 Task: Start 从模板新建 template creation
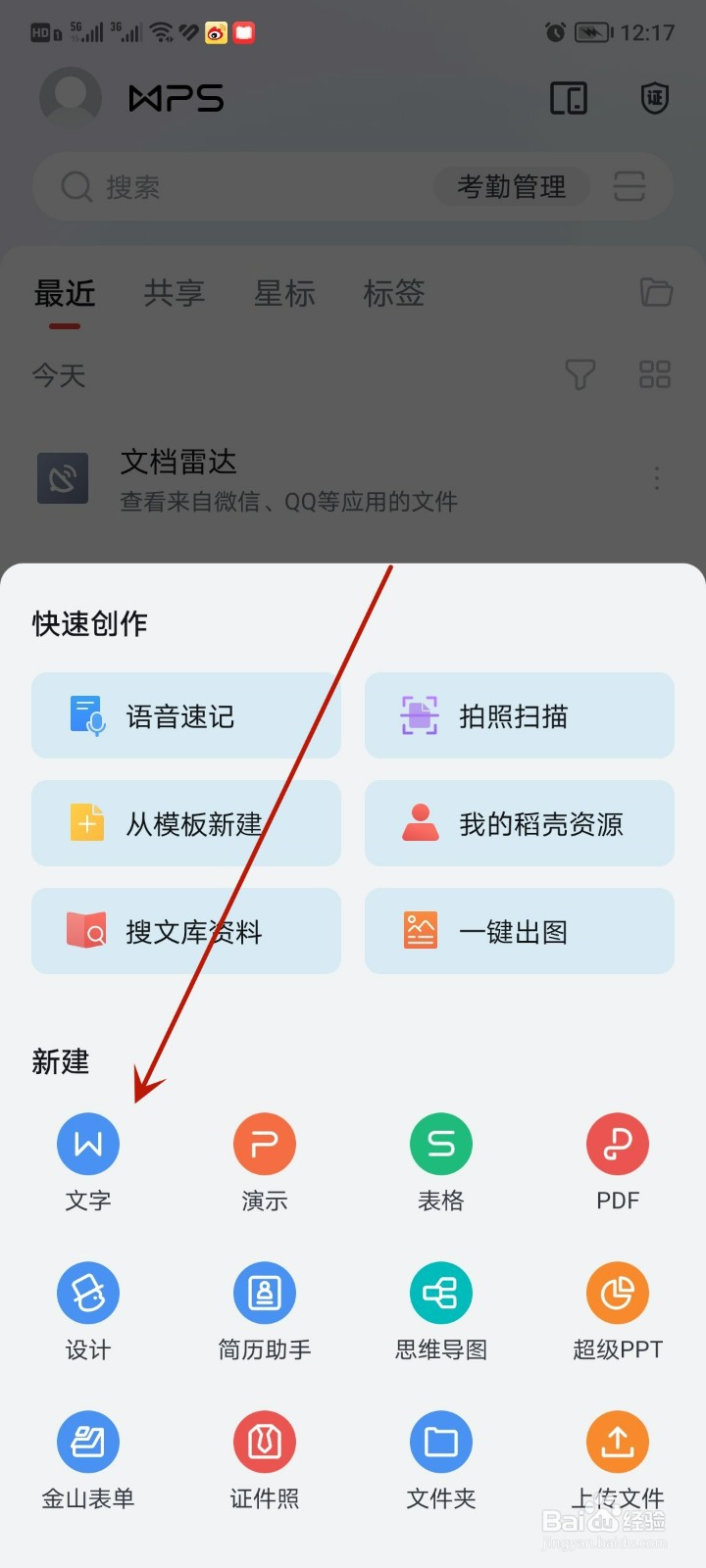(185, 823)
